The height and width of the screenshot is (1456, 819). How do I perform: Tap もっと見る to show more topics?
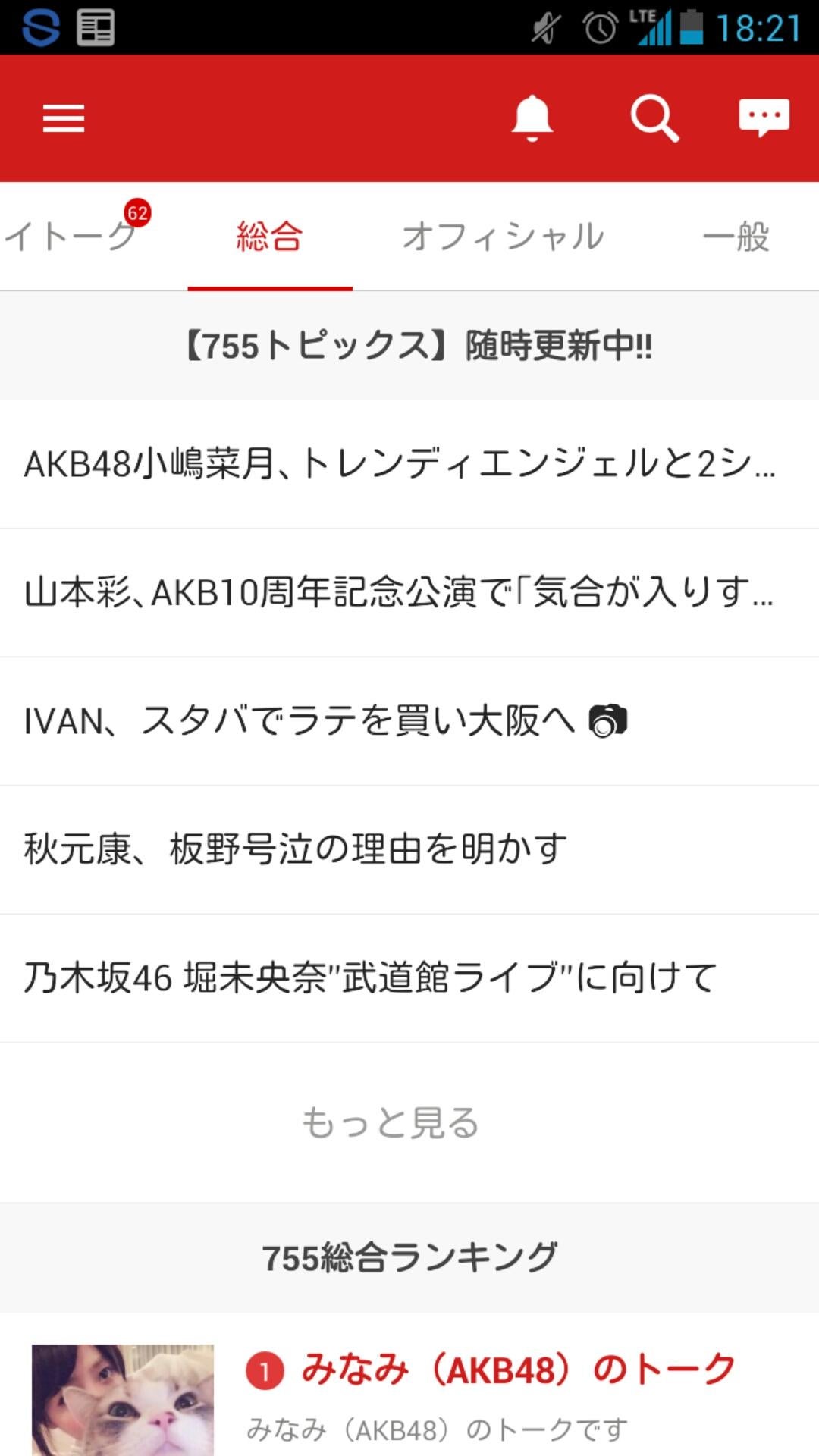(391, 1122)
